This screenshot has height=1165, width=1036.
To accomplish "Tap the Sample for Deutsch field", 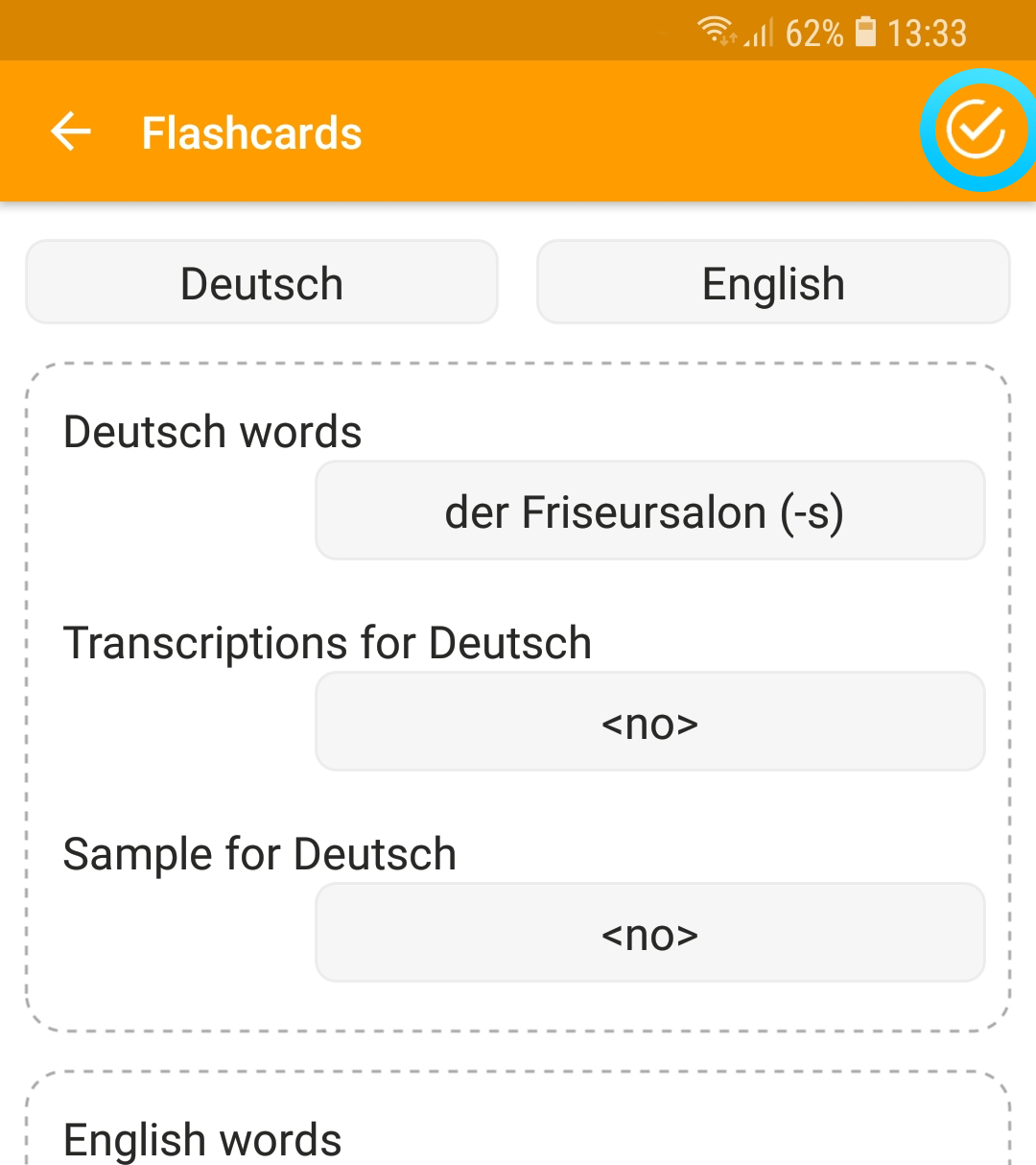I will point(649,932).
